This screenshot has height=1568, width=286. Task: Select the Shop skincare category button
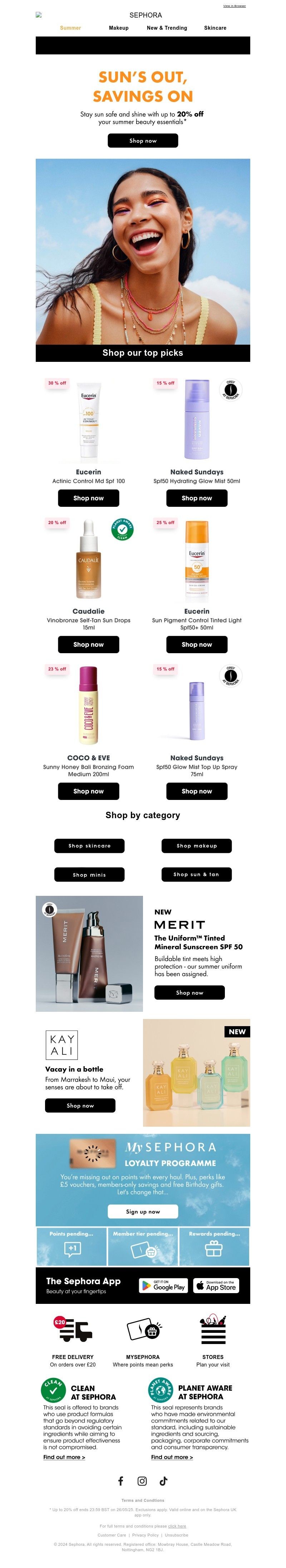coord(89,845)
